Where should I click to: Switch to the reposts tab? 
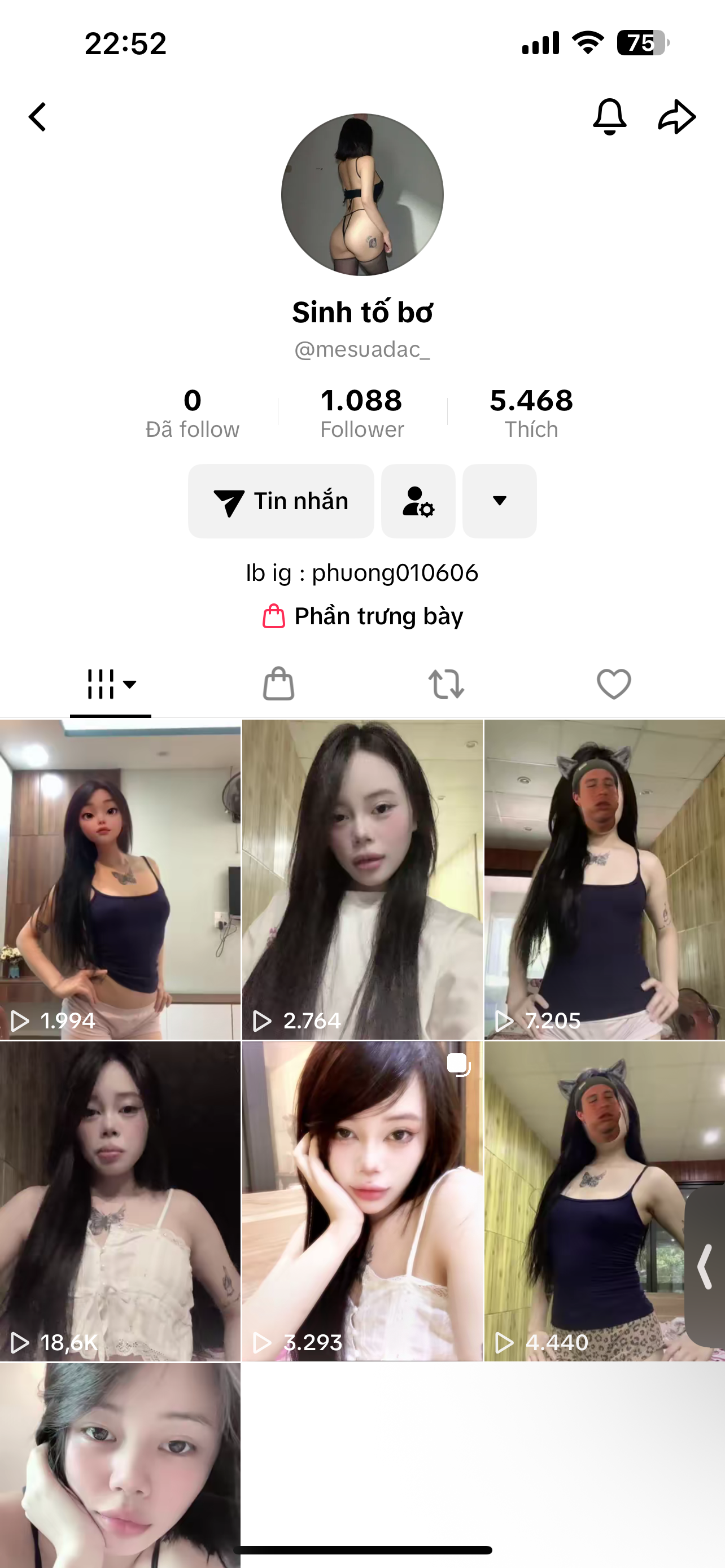point(446,684)
